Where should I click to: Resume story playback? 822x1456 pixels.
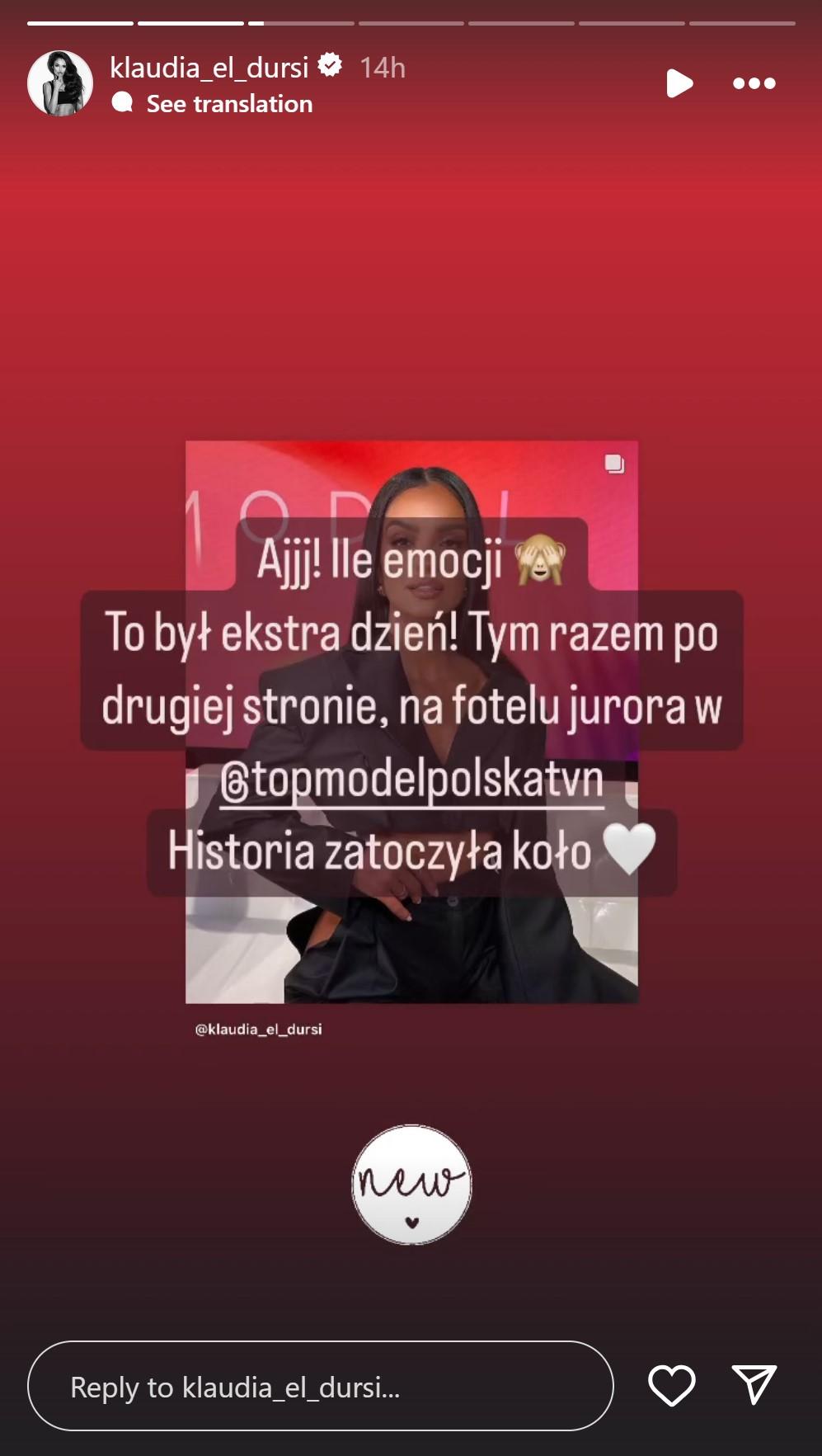(x=679, y=83)
